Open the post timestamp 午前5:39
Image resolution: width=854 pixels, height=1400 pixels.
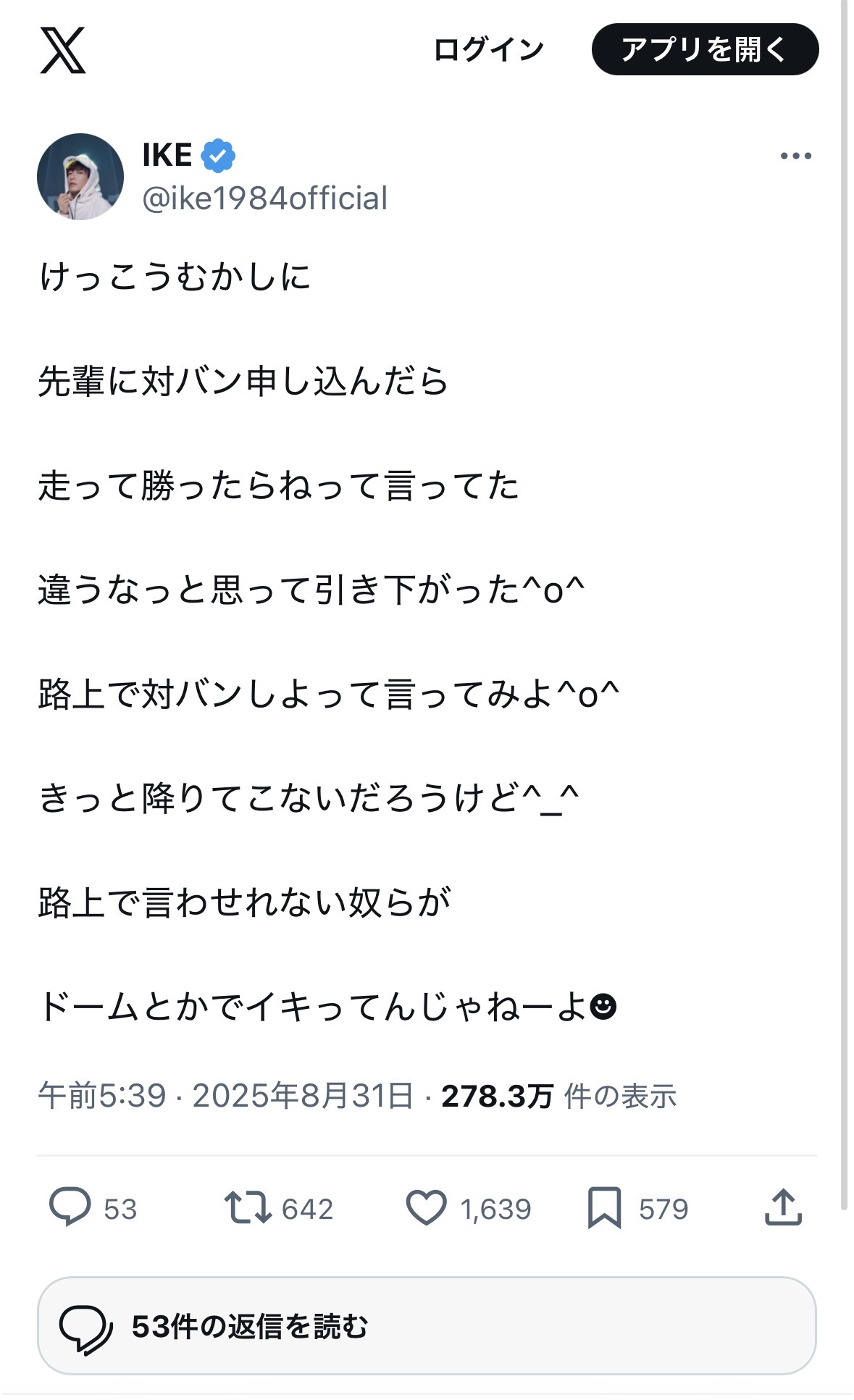(102, 1096)
